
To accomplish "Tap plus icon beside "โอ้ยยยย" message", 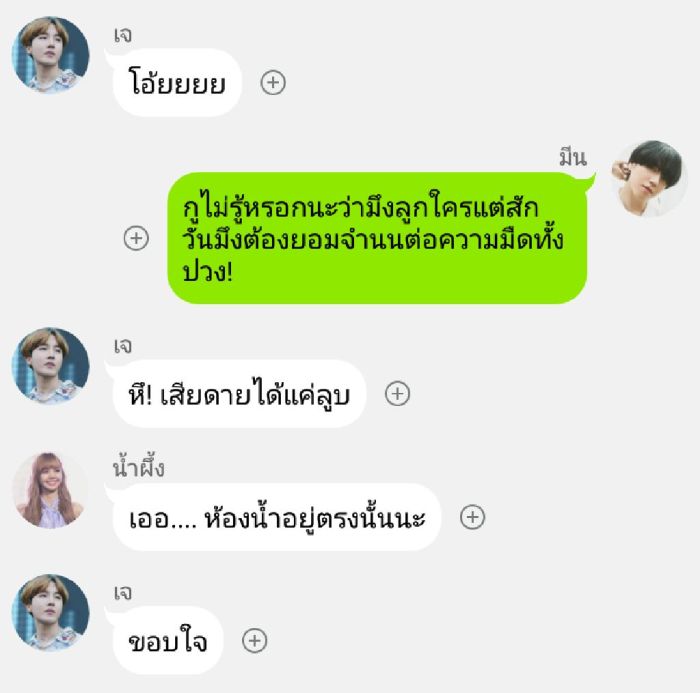I will point(272,83).
